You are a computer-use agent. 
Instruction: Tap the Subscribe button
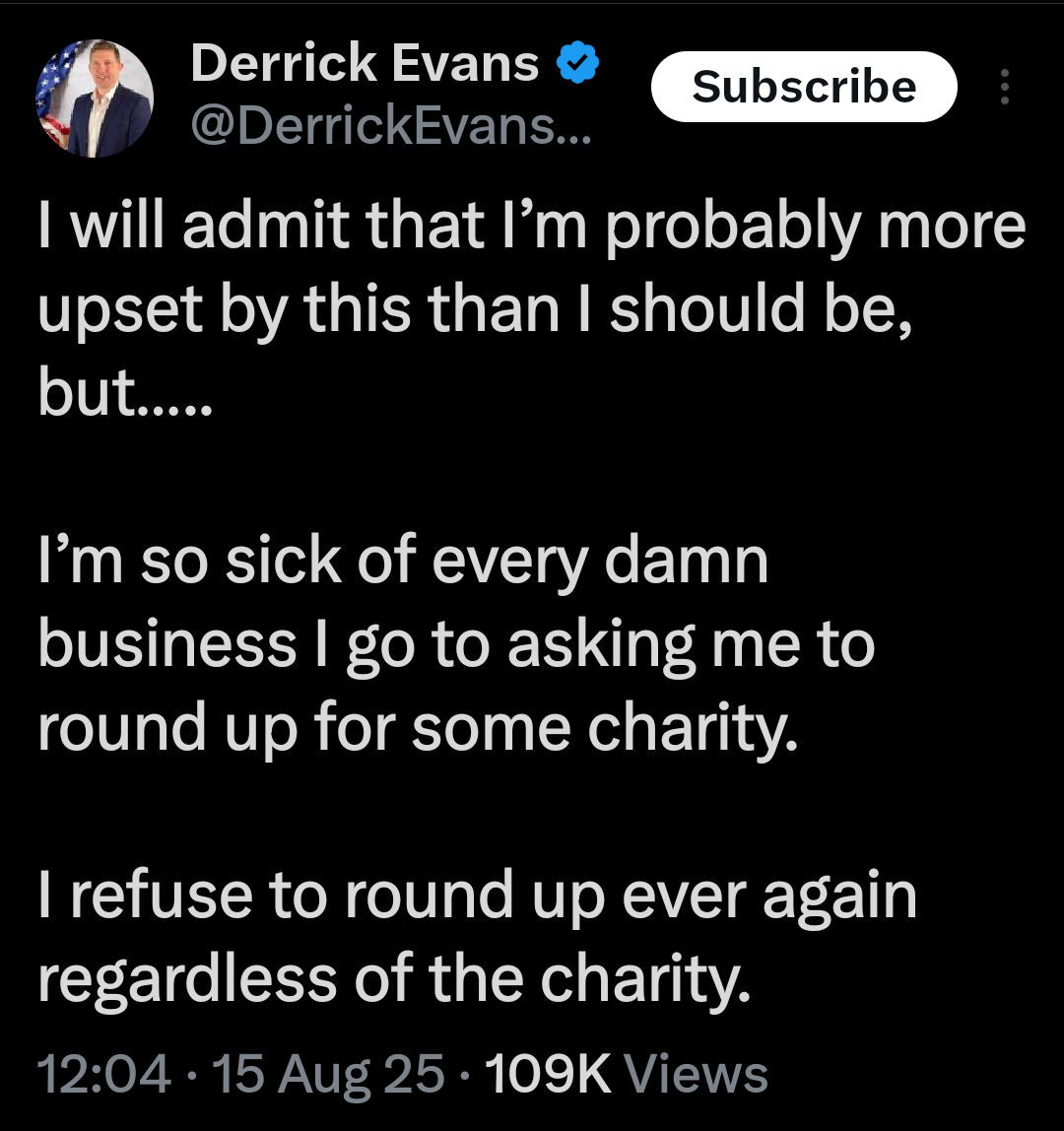804,87
